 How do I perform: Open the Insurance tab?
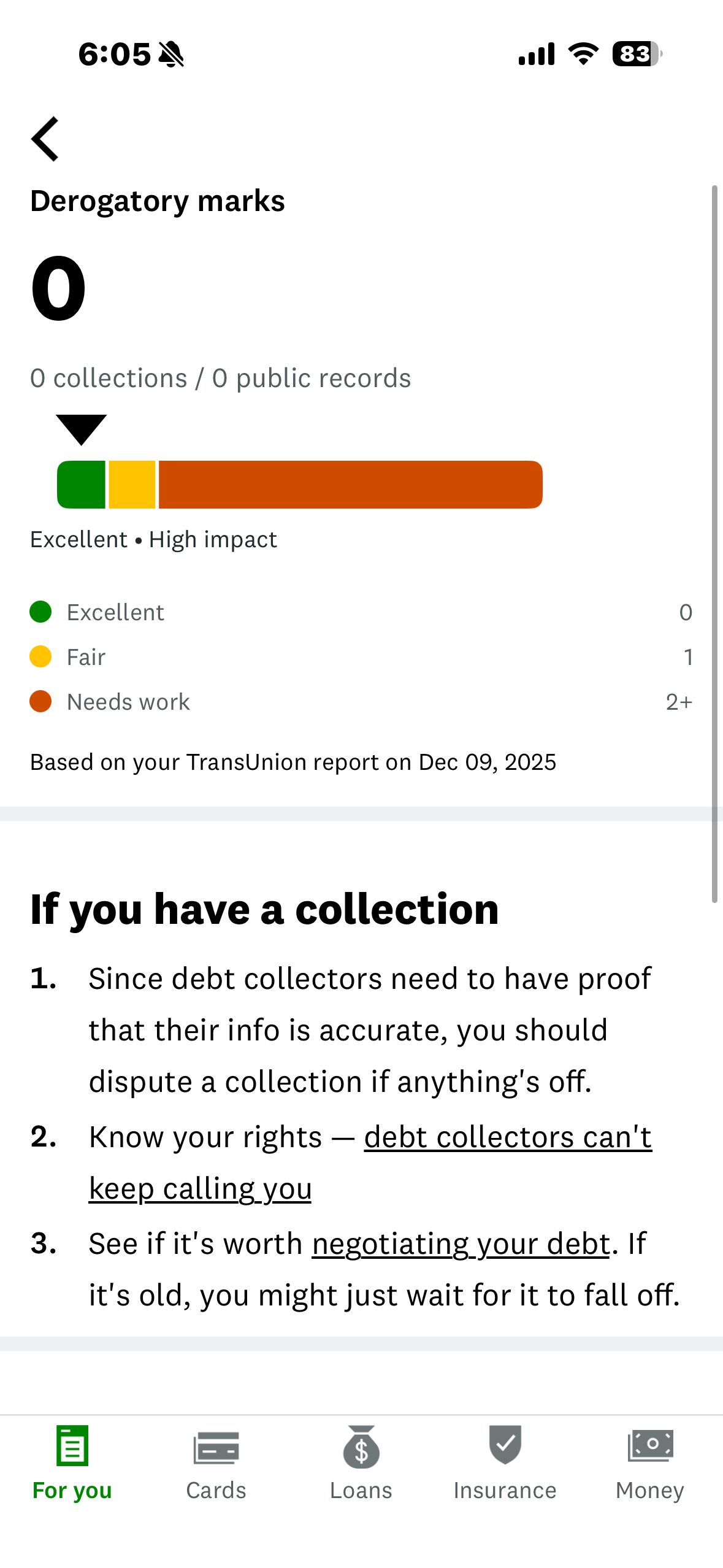coord(505,1462)
